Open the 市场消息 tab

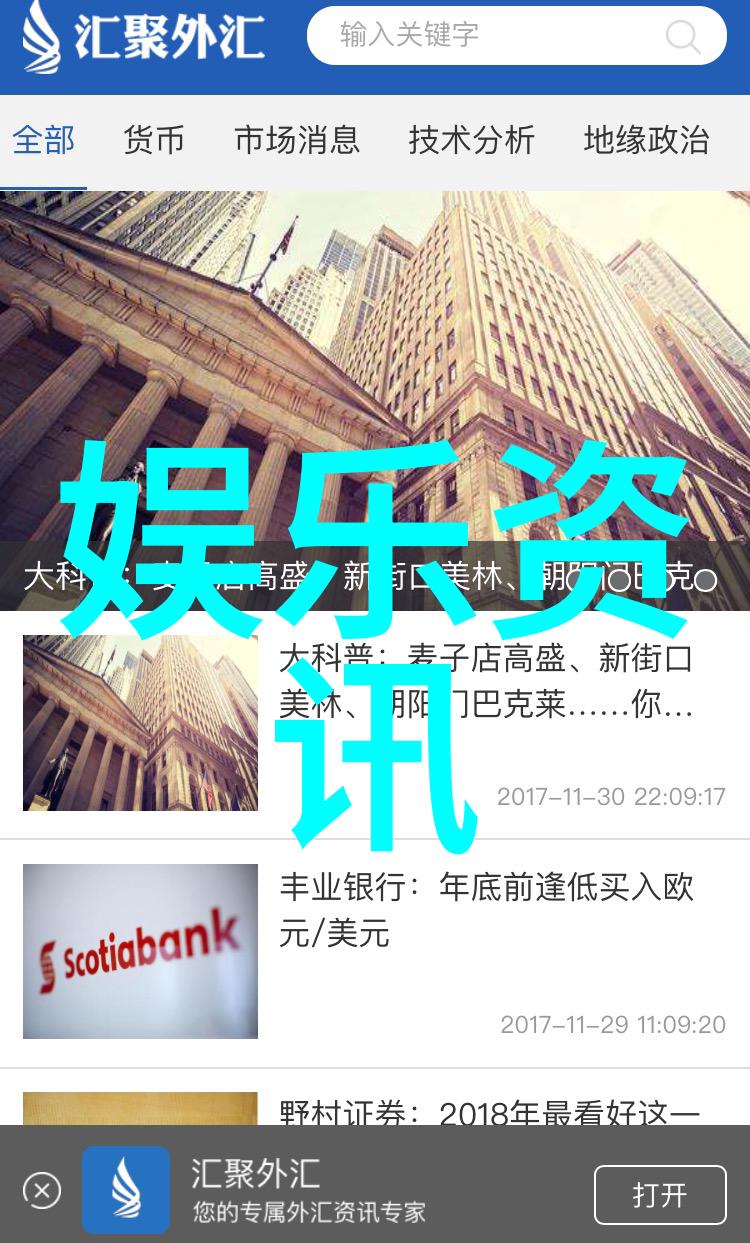297,140
